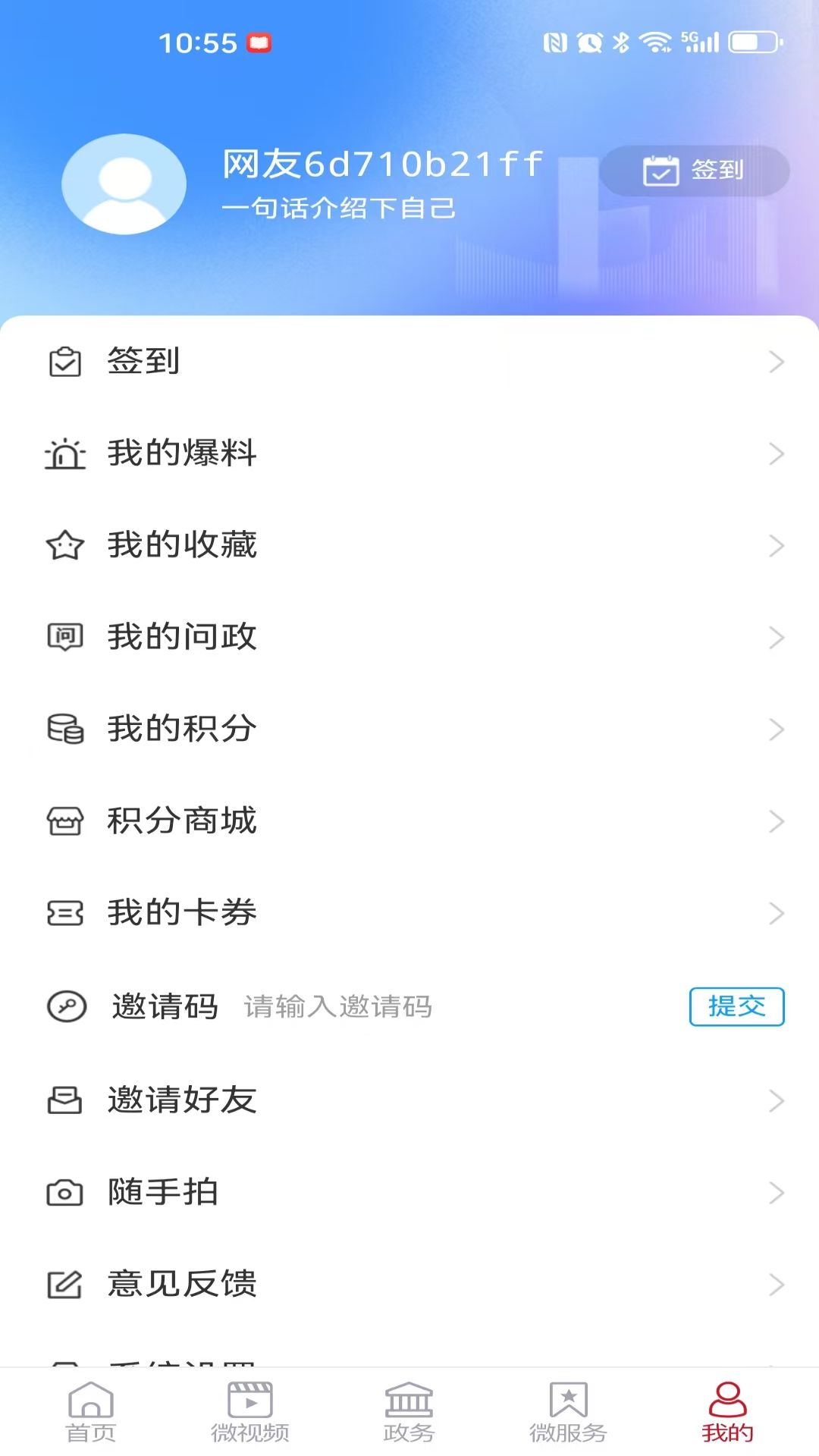Edit the 一句话介绍下自己 bio line

[339, 209]
